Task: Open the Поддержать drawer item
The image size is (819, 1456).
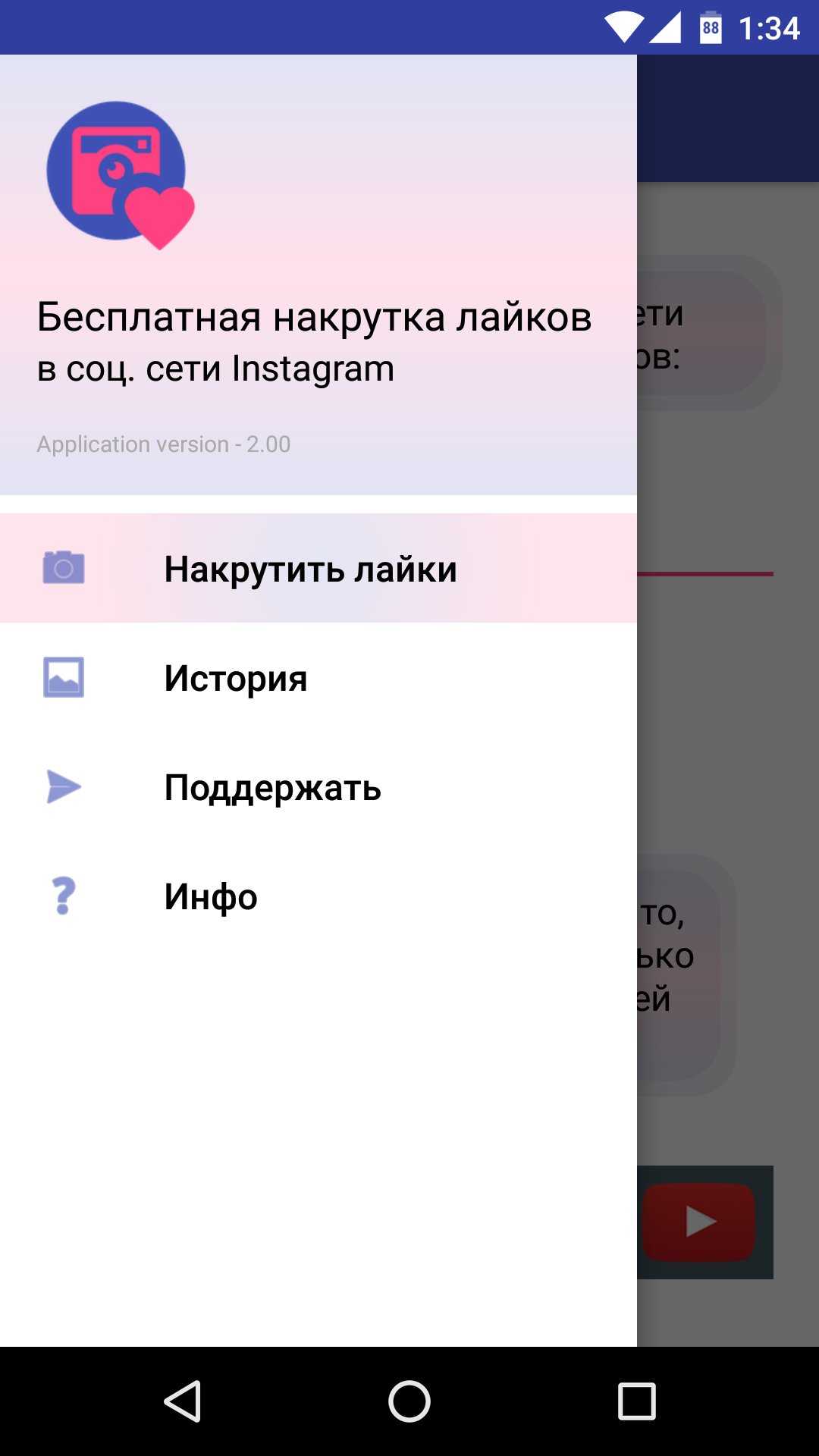Action: coord(318,786)
